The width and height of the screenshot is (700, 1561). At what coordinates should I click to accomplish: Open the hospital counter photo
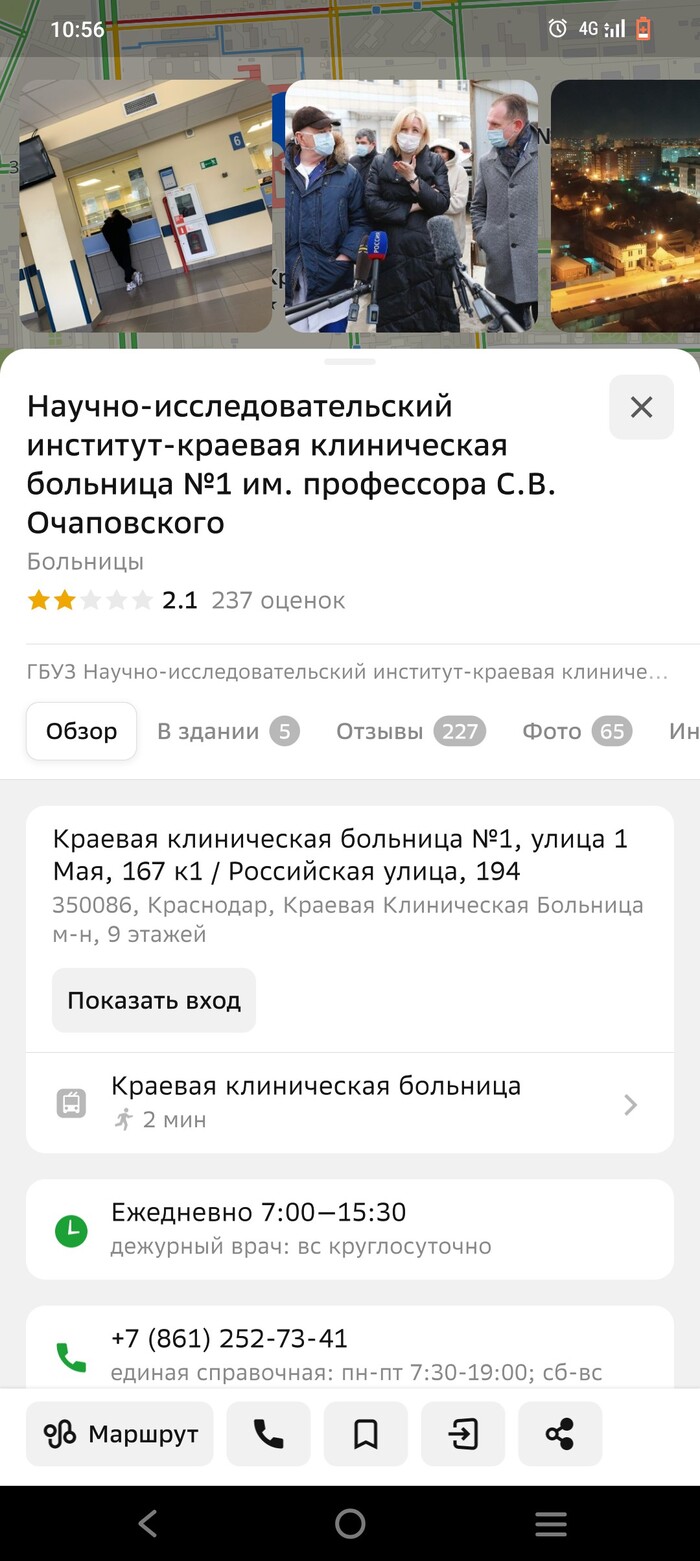pyautogui.click(x=145, y=206)
